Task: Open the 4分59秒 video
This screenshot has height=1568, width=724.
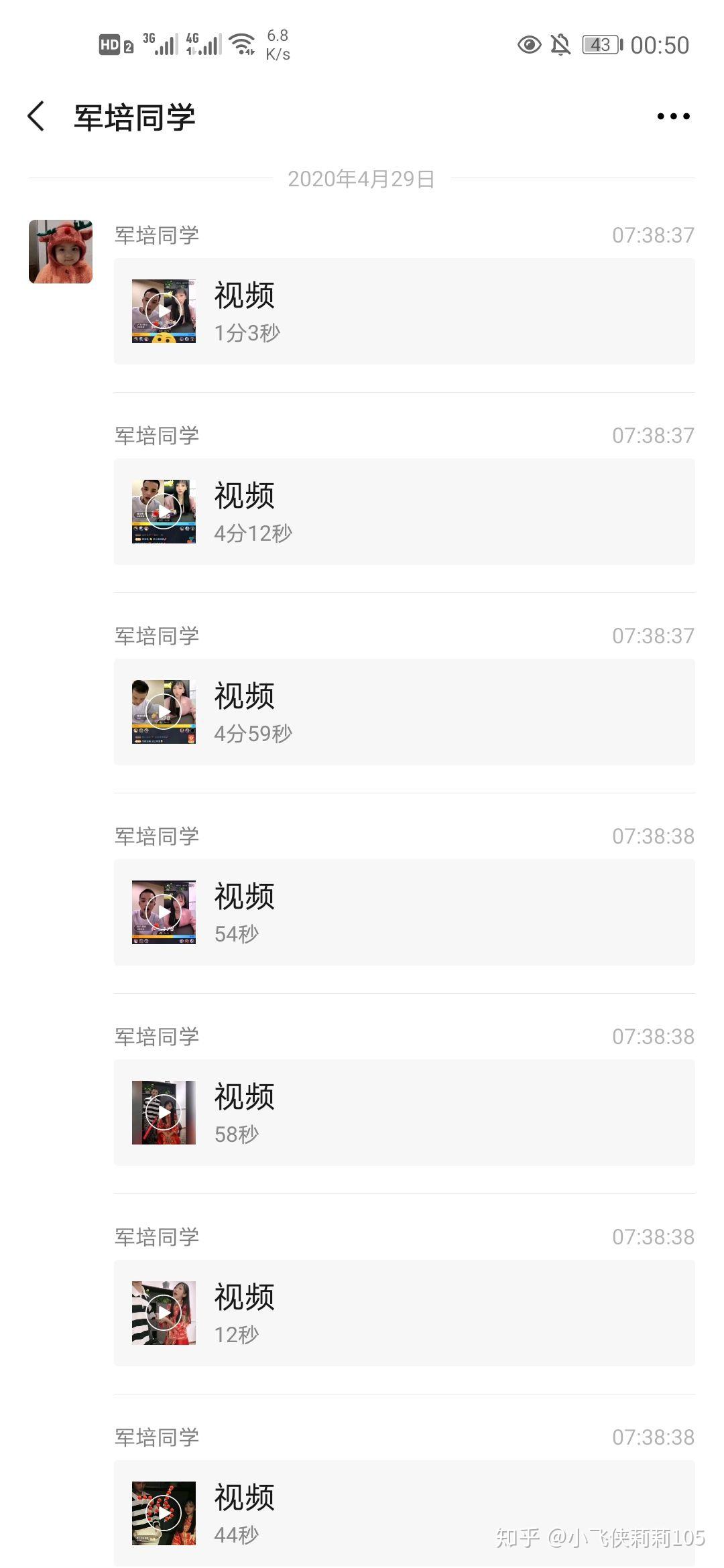Action: [404, 712]
